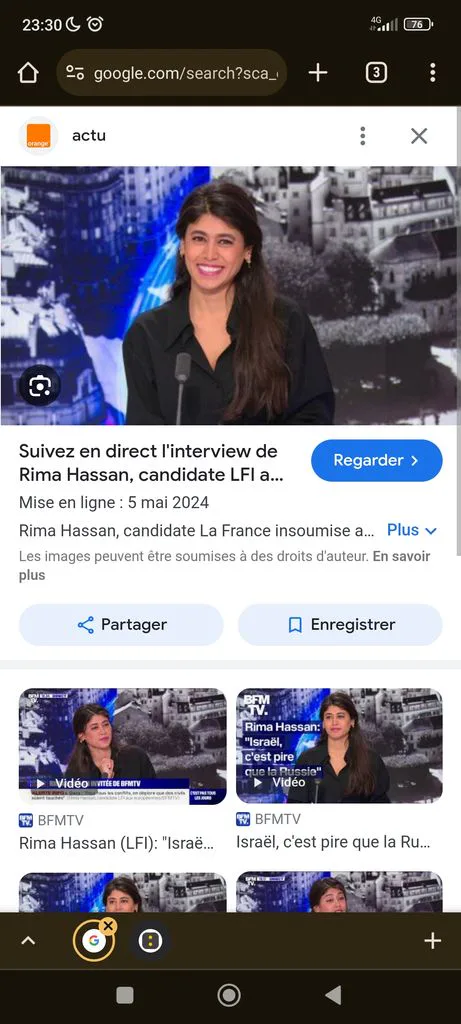The image size is (461, 1024).
Task: Save the image with Enregistrer
Action: click(x=340, y=625)
